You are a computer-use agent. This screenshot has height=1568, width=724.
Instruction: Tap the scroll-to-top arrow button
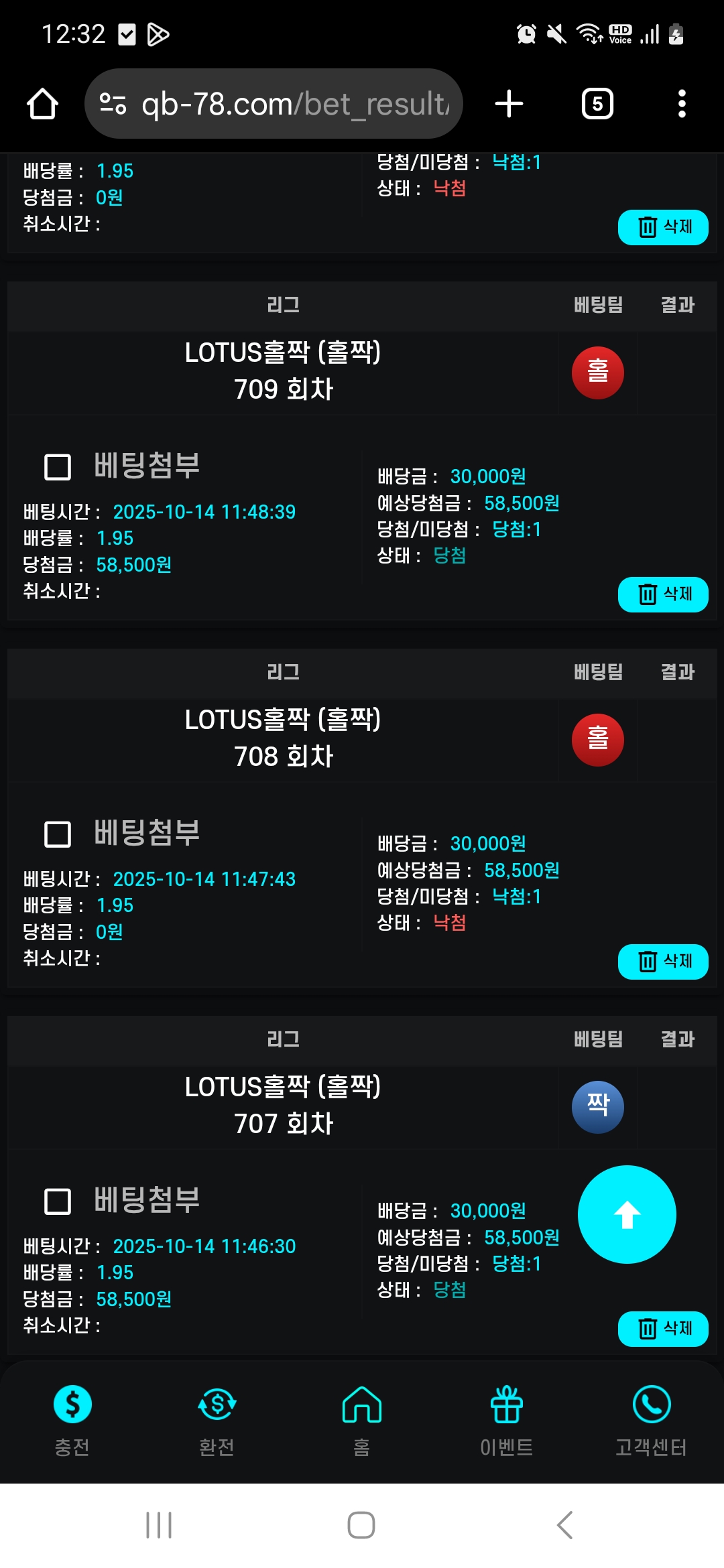[x=627, y=1215]
